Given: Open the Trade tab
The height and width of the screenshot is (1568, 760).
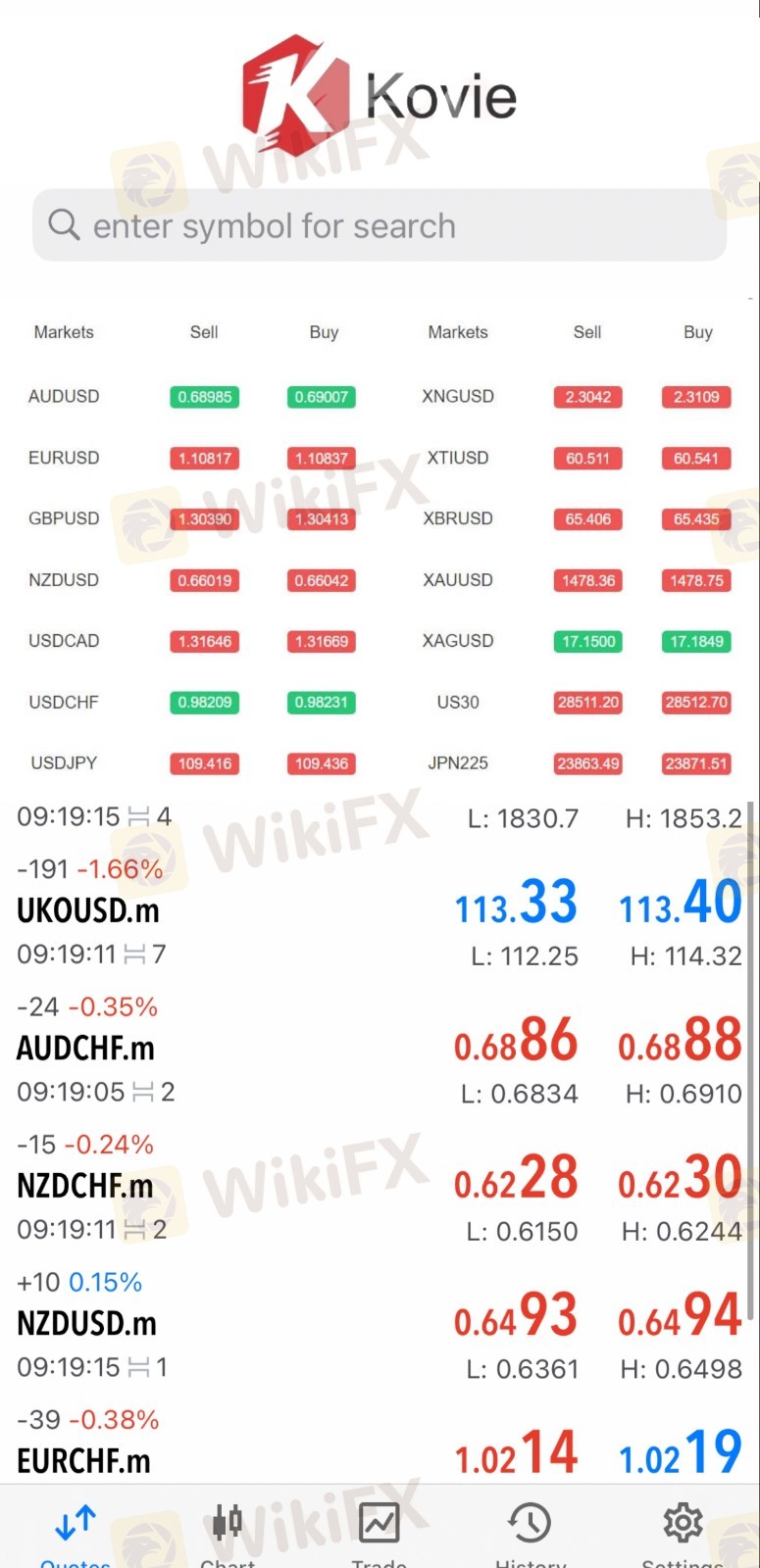Looking at the screenshot, I should coord(380,1531).
